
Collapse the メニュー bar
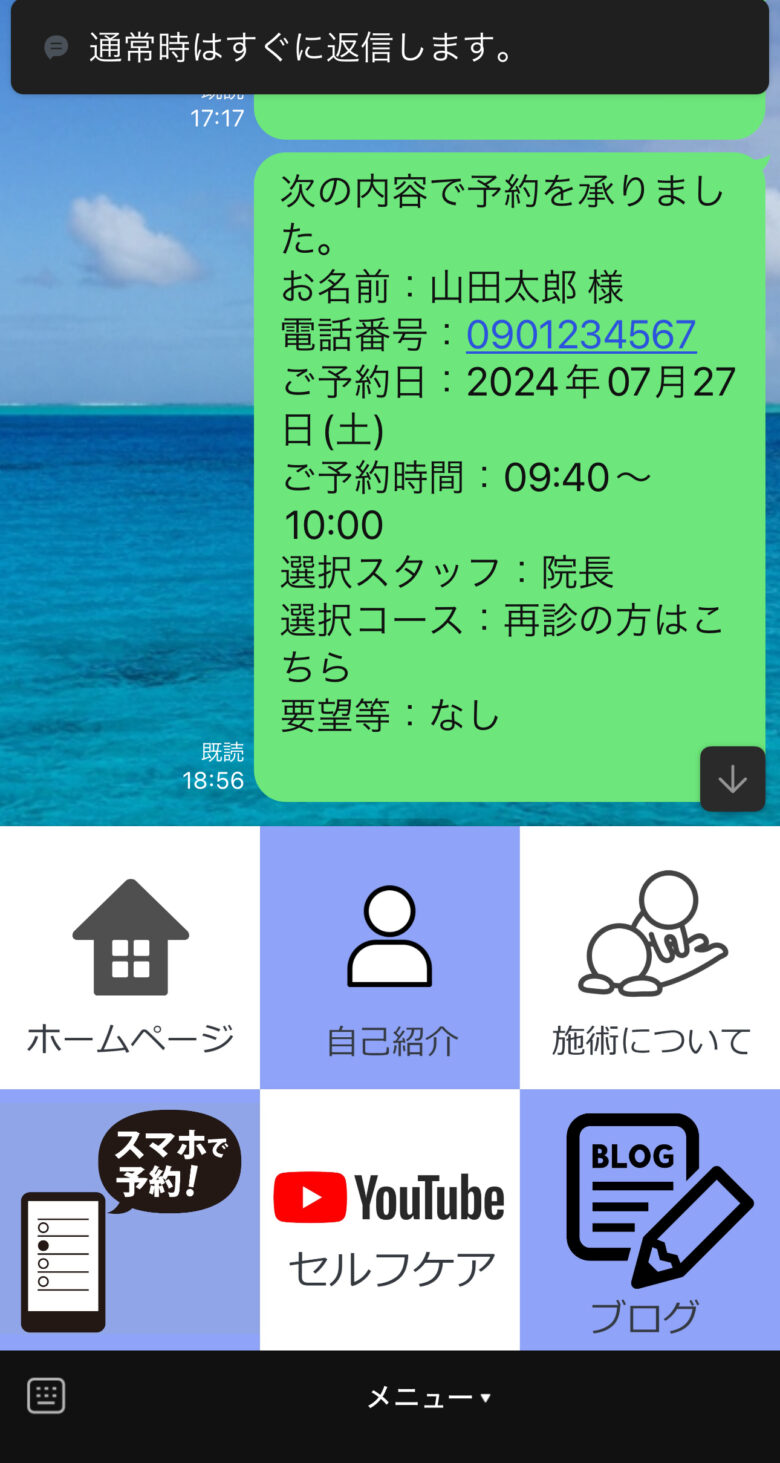(429, 1397)
